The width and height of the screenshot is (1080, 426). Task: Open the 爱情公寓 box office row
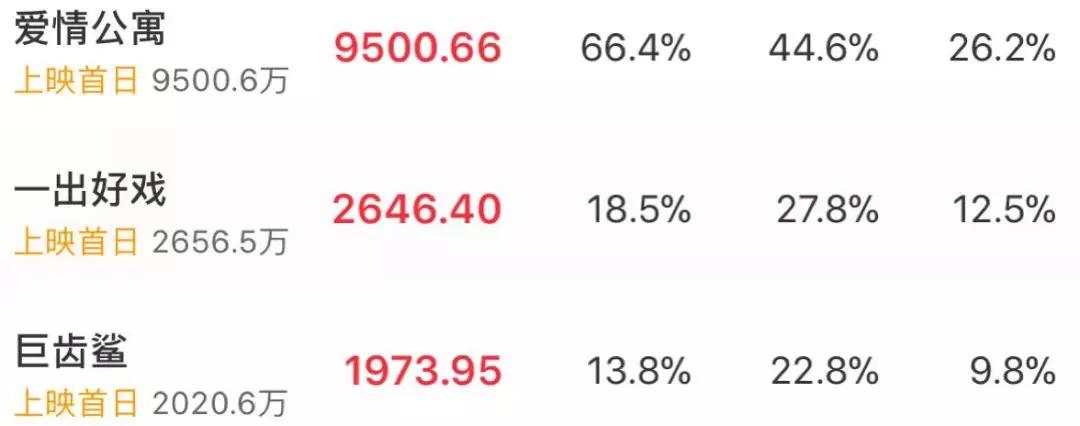pyautogui.click(x=540, y=57)
